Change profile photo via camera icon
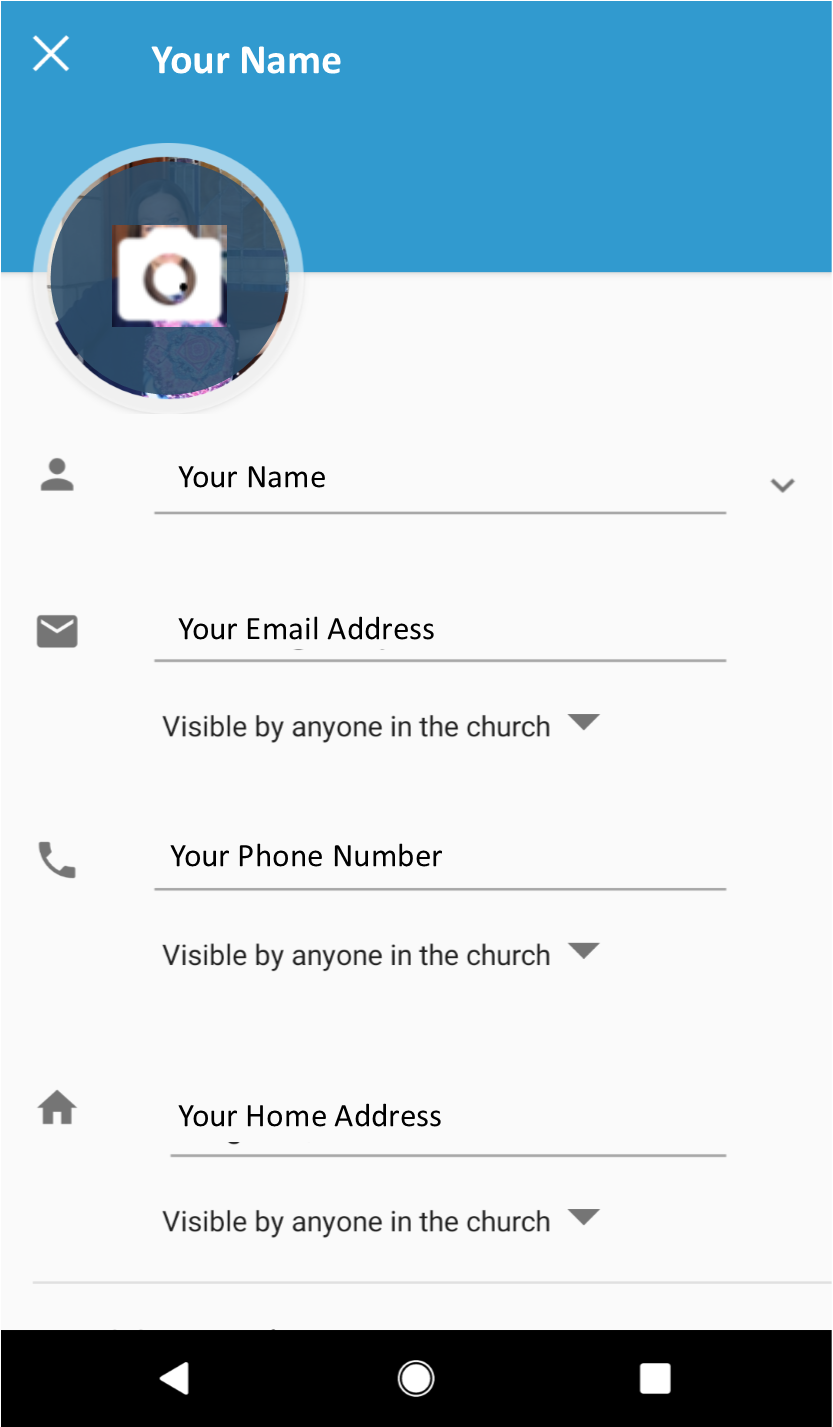 169,276
